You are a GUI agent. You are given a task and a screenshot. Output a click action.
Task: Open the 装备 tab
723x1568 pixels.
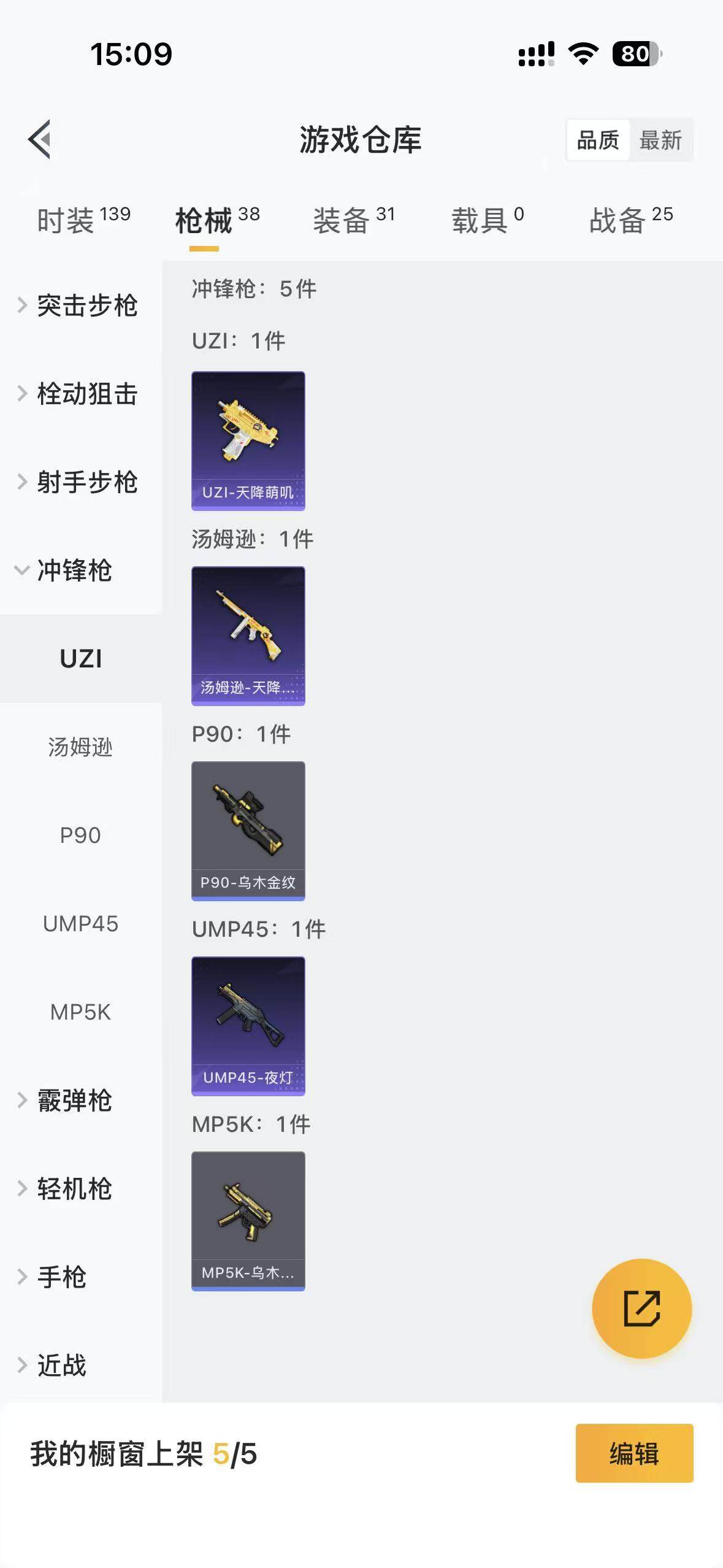click(x=354, y=220)
